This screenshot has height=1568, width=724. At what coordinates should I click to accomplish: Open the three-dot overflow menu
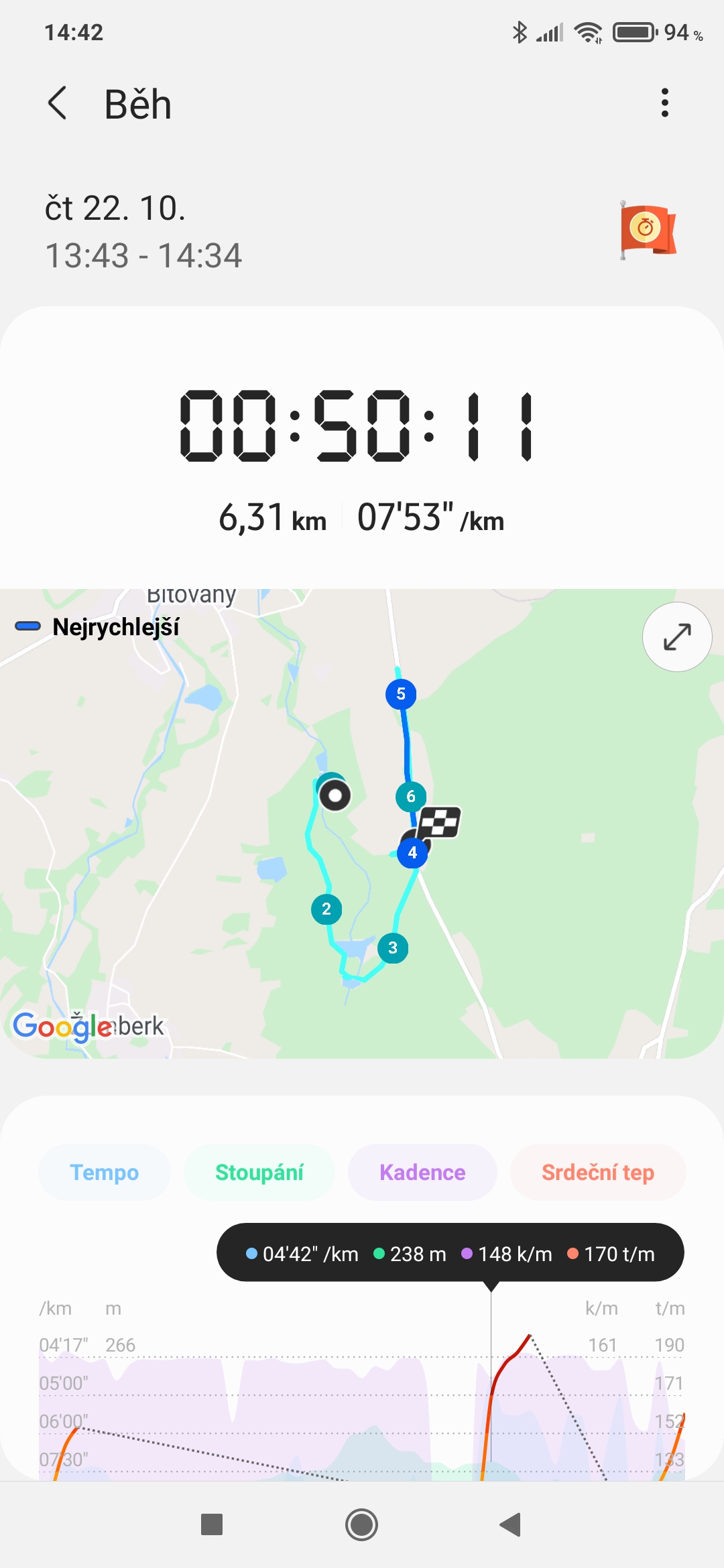point(664,103)
